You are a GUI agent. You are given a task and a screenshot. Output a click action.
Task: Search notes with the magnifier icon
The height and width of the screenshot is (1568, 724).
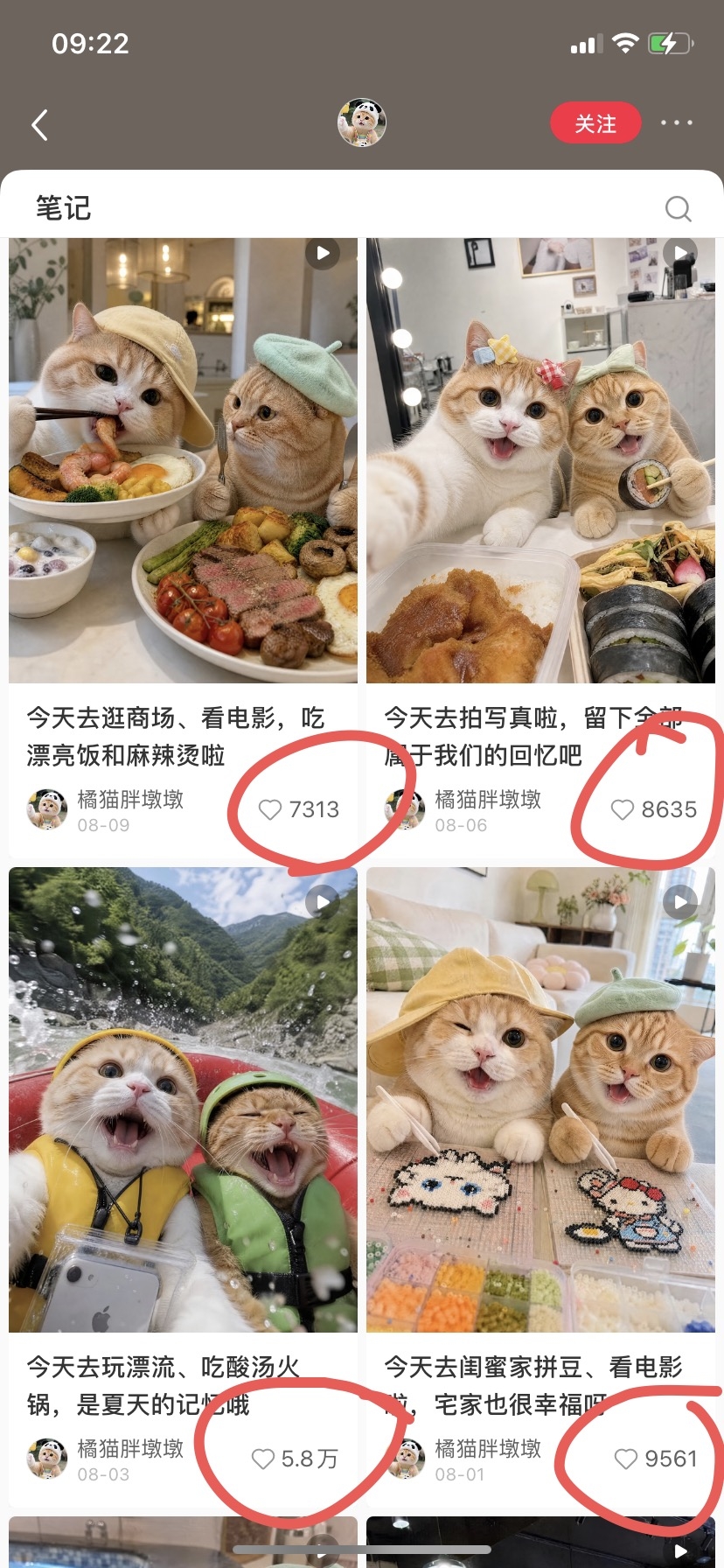pyautogui.click(x=678, y=208)
